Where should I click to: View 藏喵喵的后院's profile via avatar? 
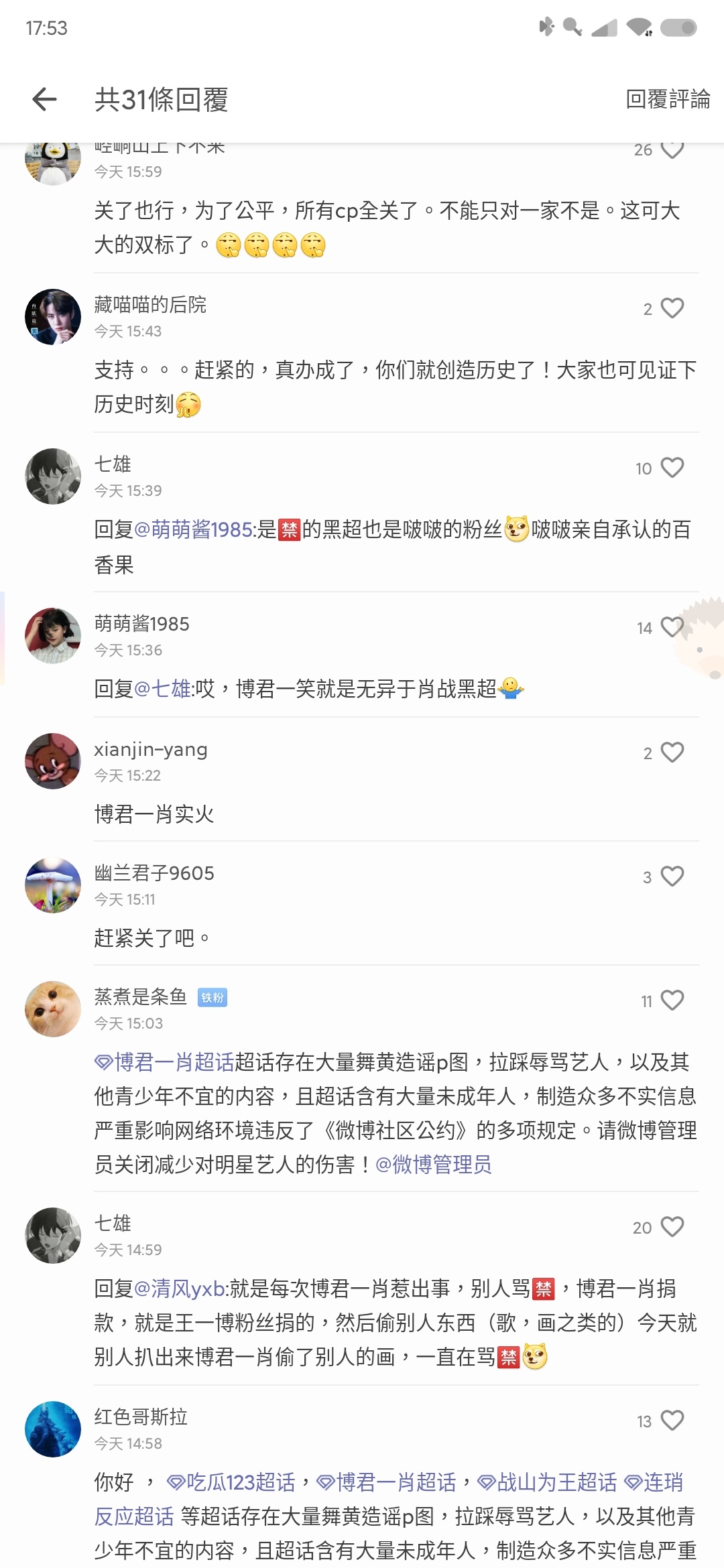53,317
